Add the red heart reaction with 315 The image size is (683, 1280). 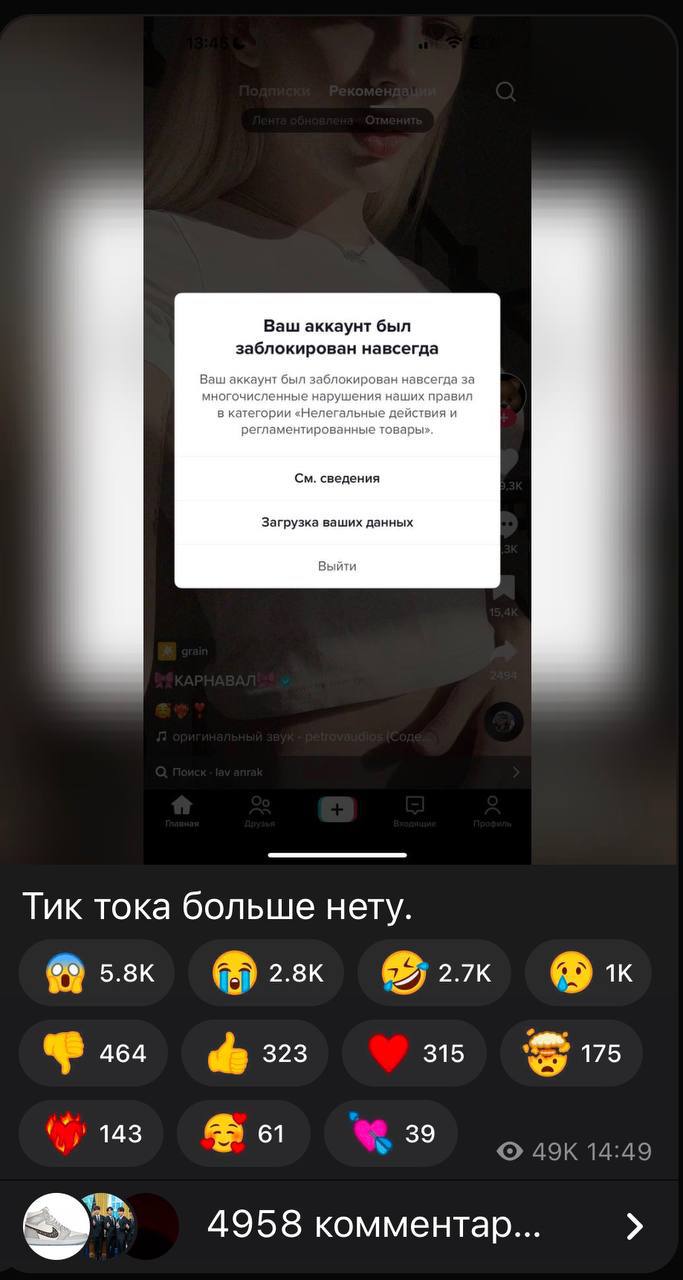(x=414, y=1053)
